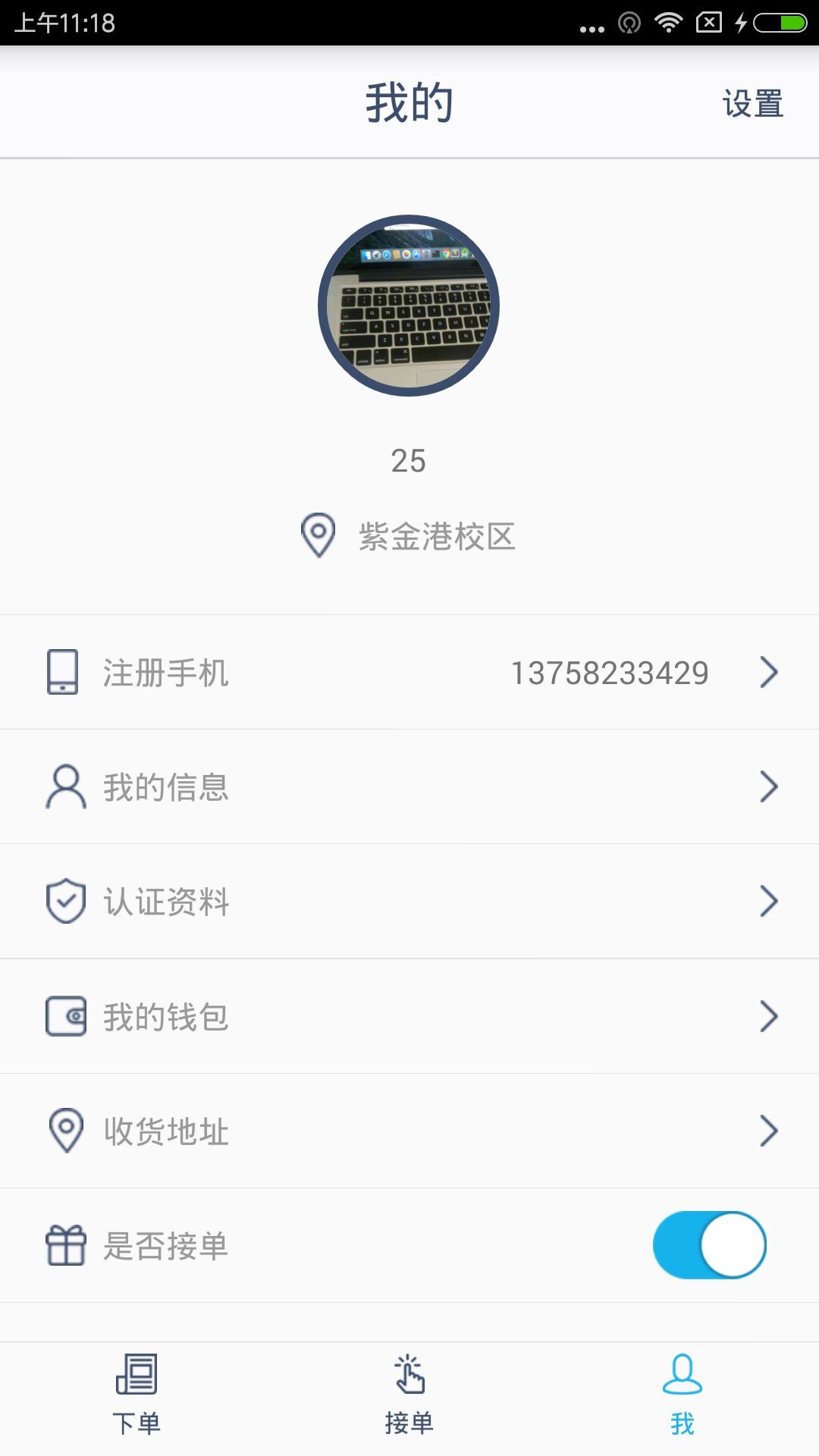
Task: Open 认证资料
Action: tap(409, 902)
